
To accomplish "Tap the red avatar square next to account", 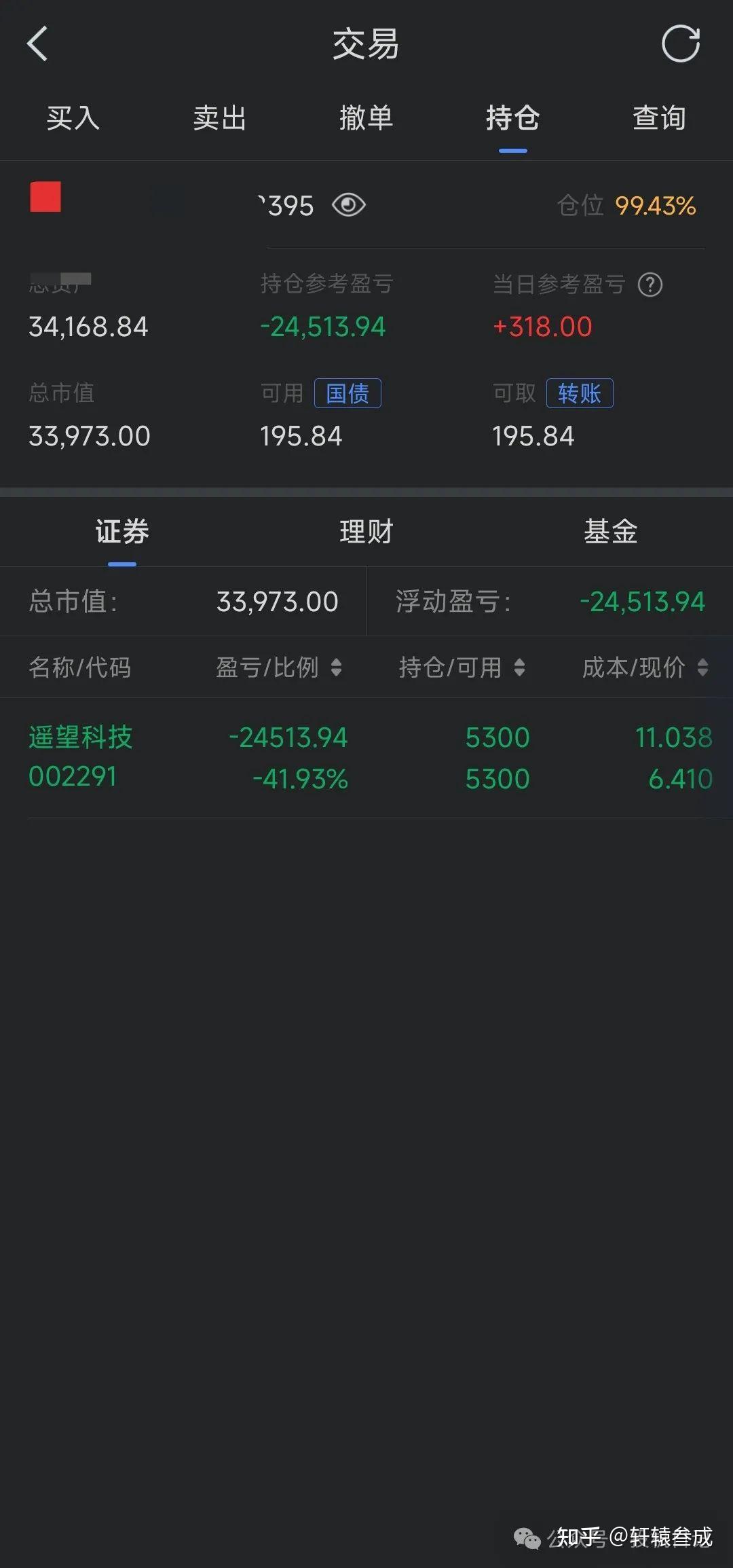I will point(45,198).
